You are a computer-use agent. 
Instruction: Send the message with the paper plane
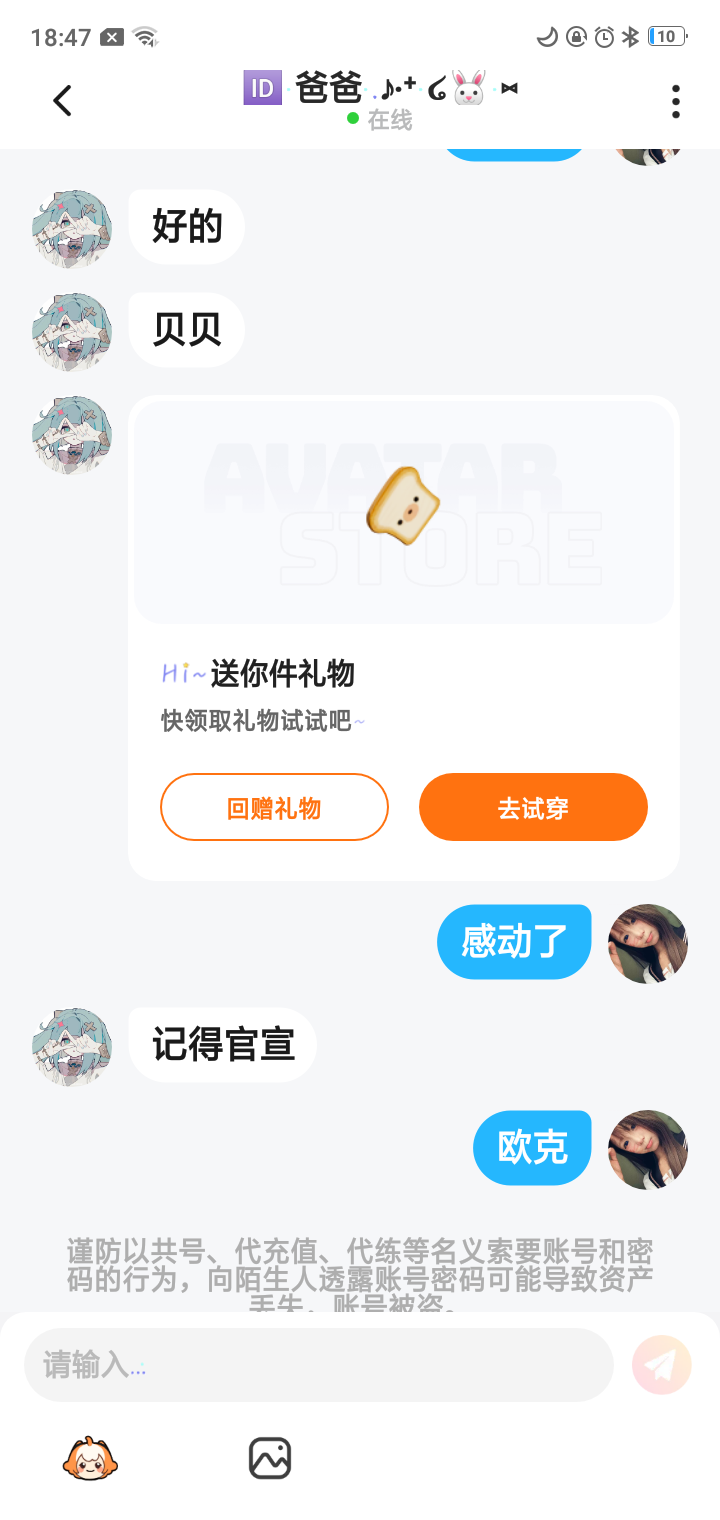[x=661, y=1364]
